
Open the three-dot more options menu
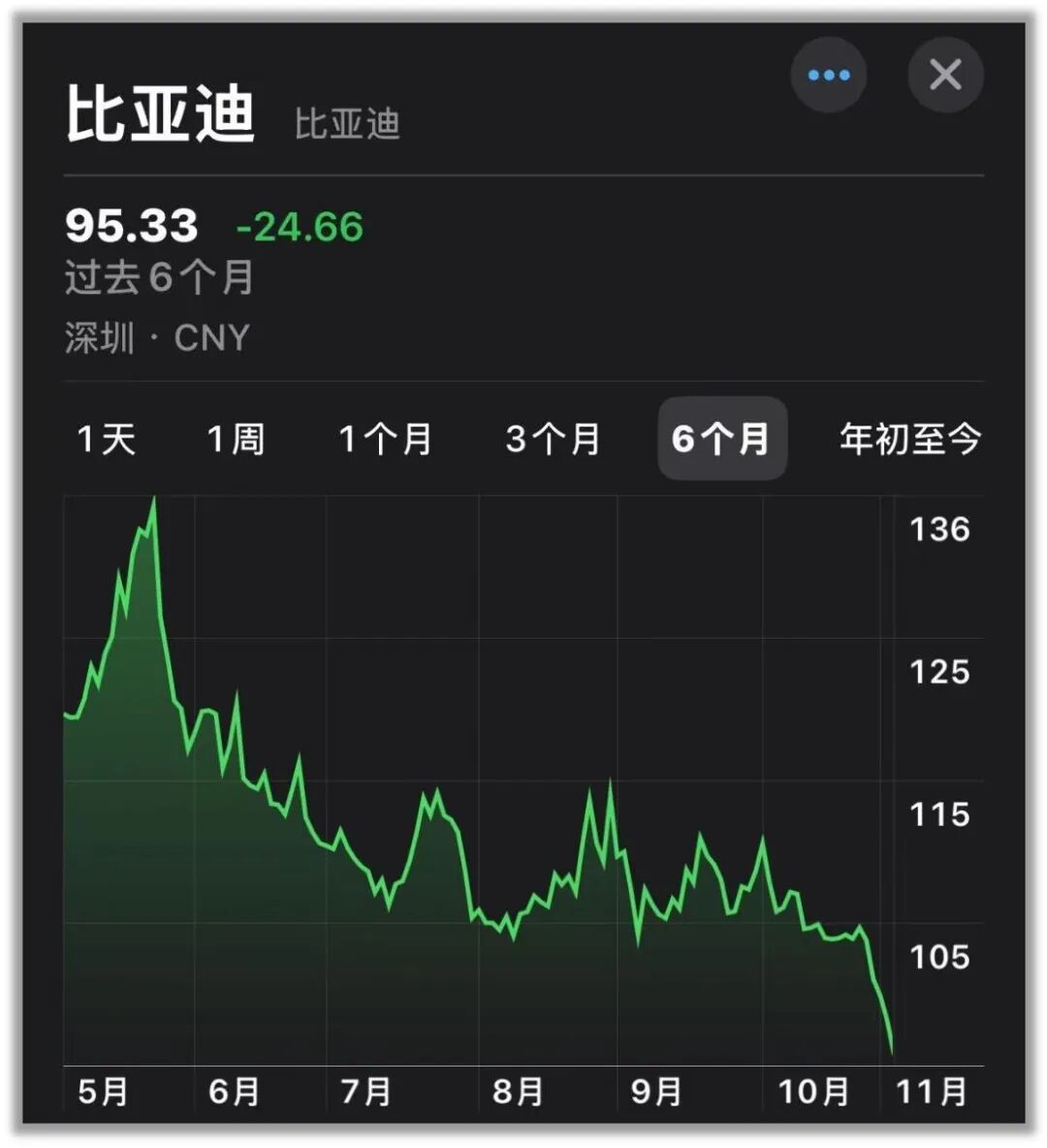[828, 76]
